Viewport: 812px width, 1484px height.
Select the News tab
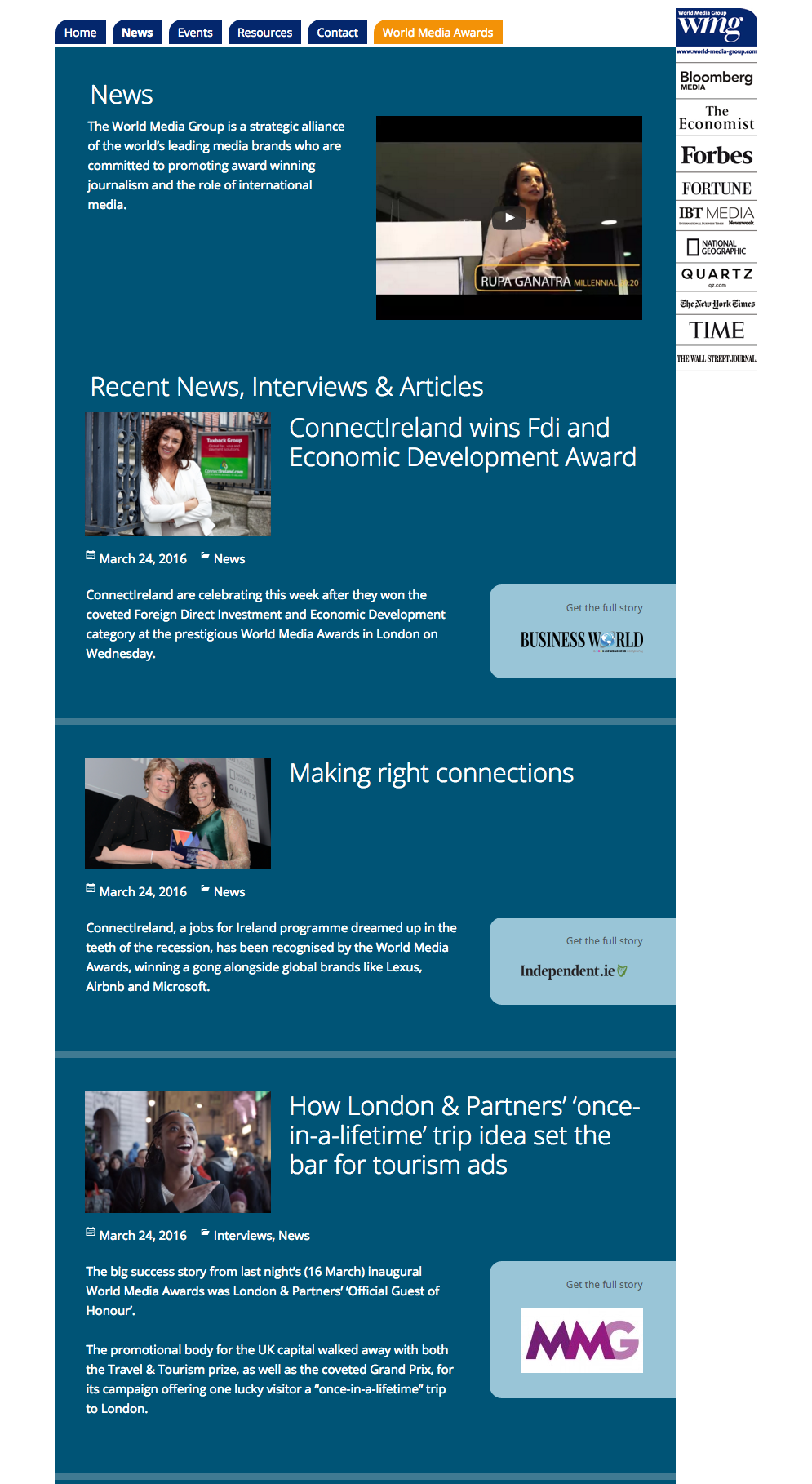(137, 33)
